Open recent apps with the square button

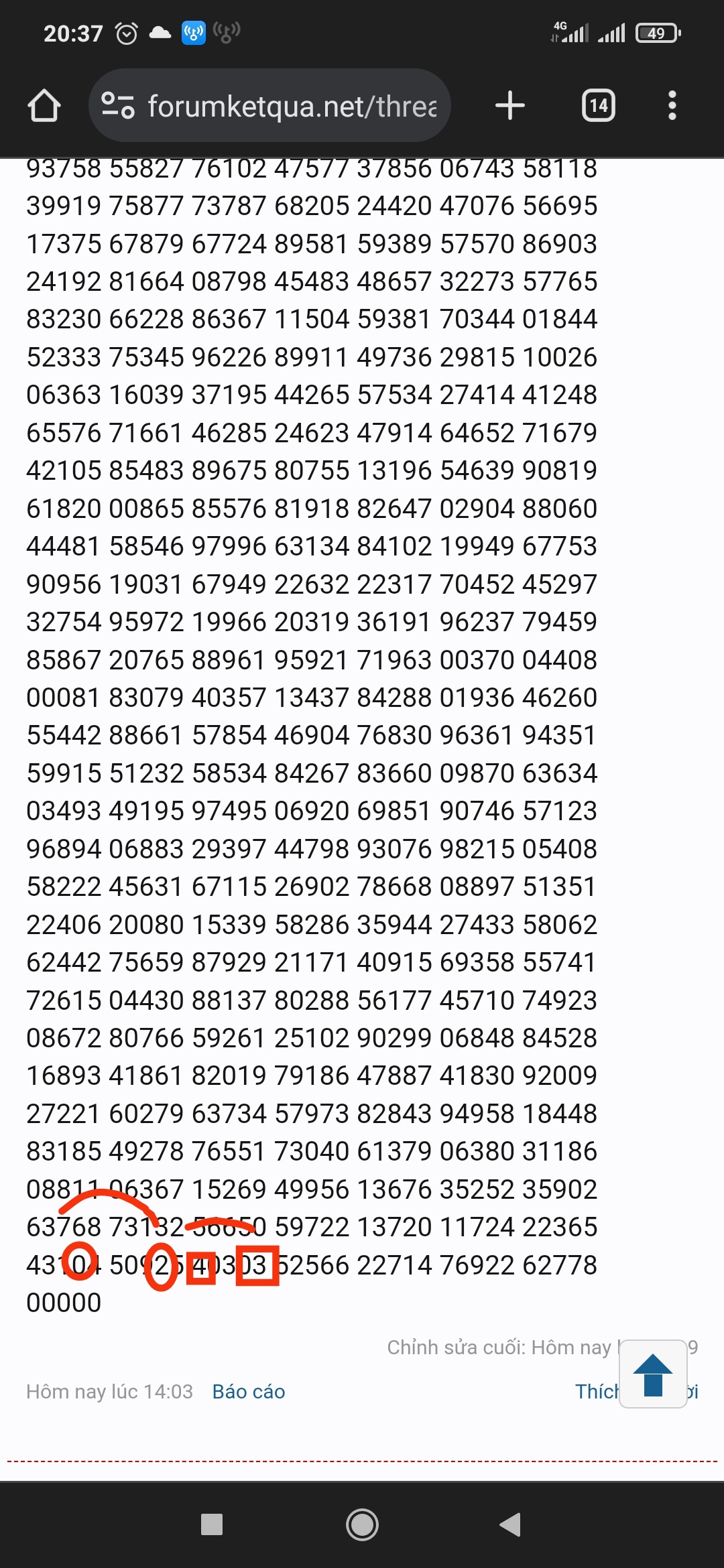(212, 1524)
